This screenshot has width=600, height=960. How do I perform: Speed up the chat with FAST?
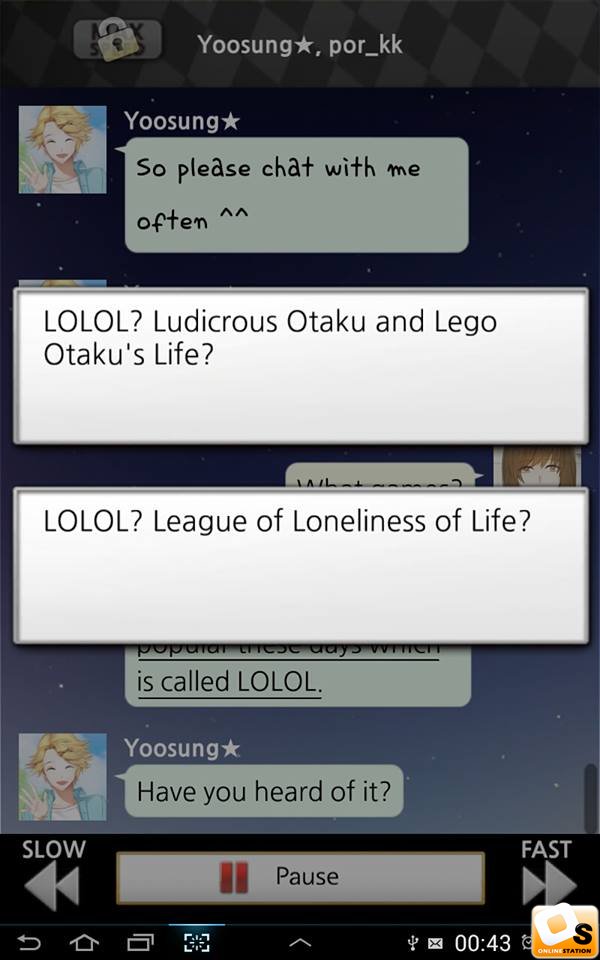tap(548, 874)
